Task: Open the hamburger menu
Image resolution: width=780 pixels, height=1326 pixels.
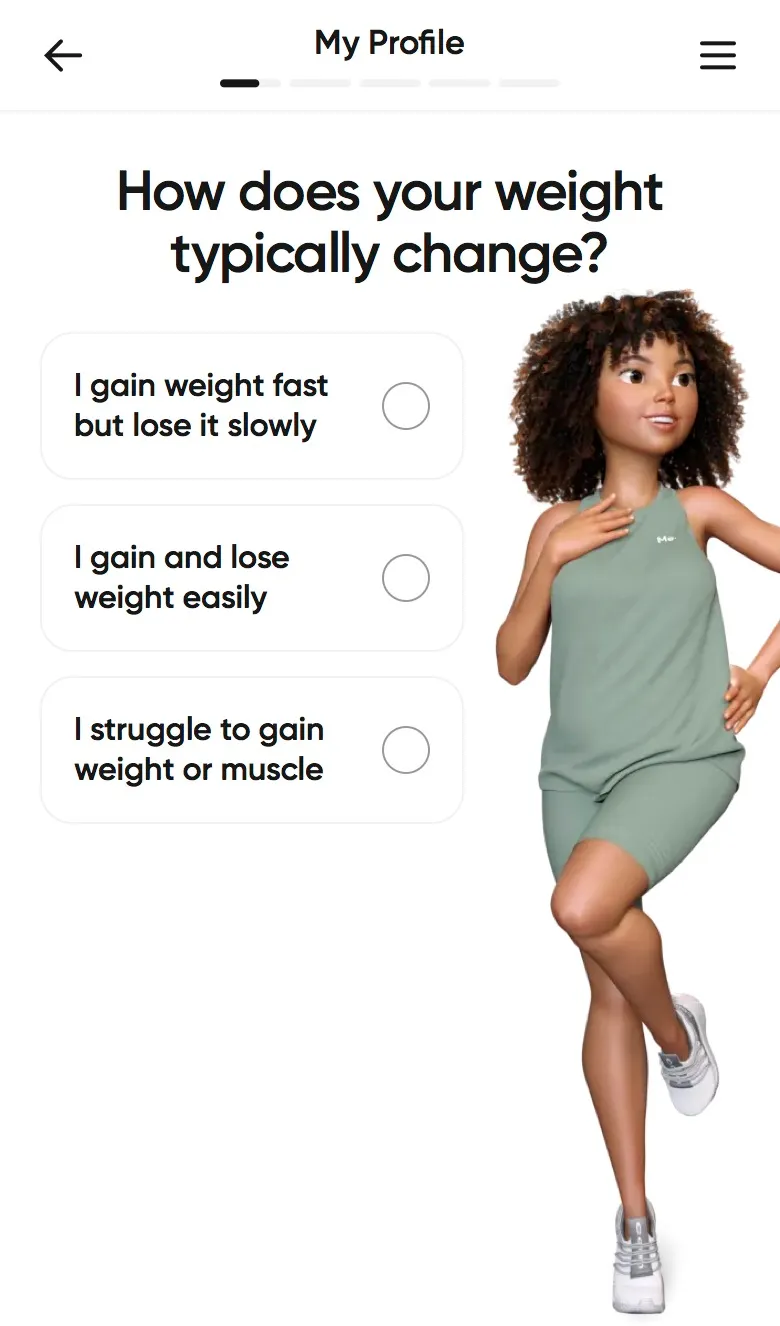Action: coord(718,56)
